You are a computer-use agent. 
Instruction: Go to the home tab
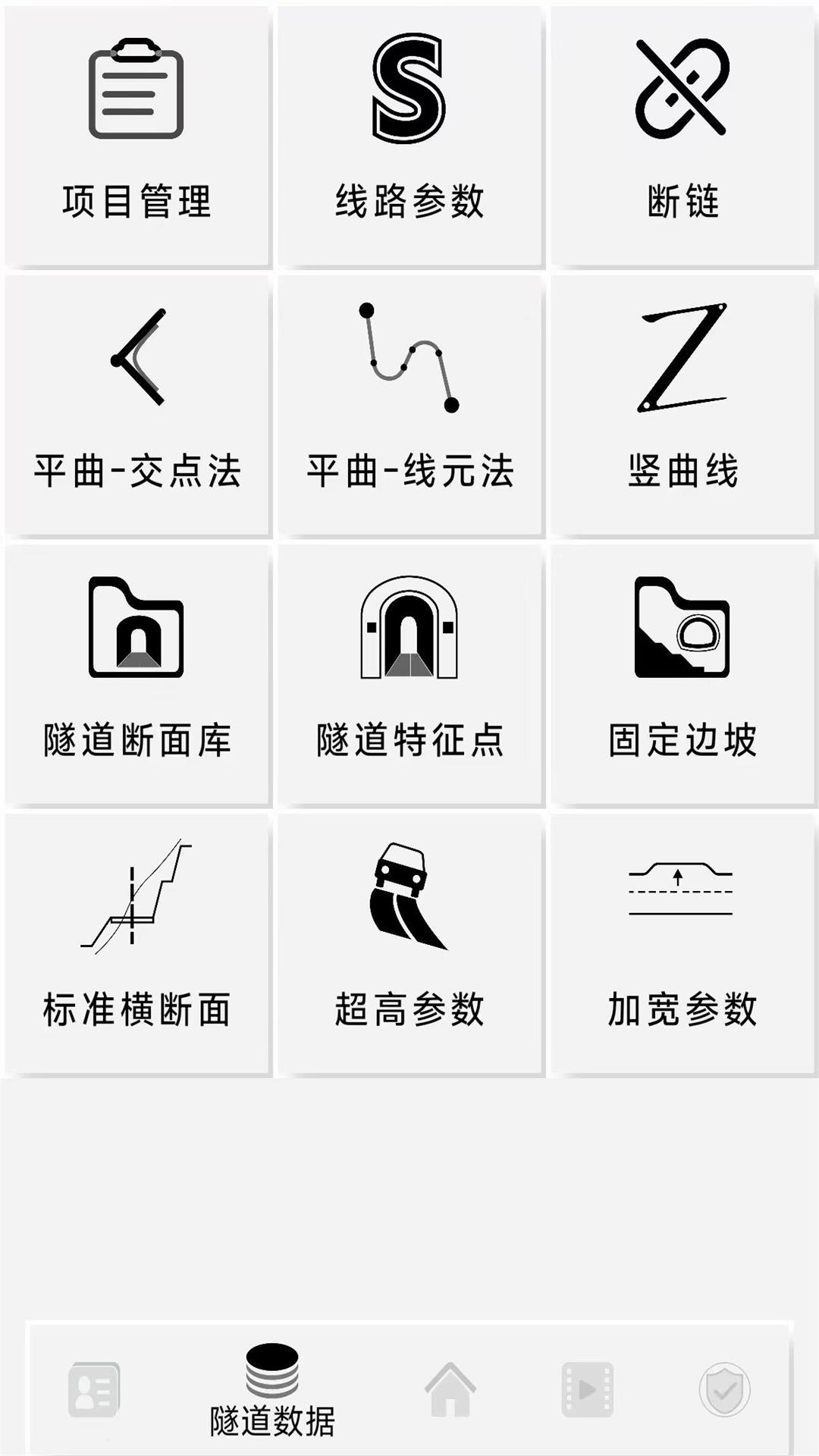point(450,1390)
